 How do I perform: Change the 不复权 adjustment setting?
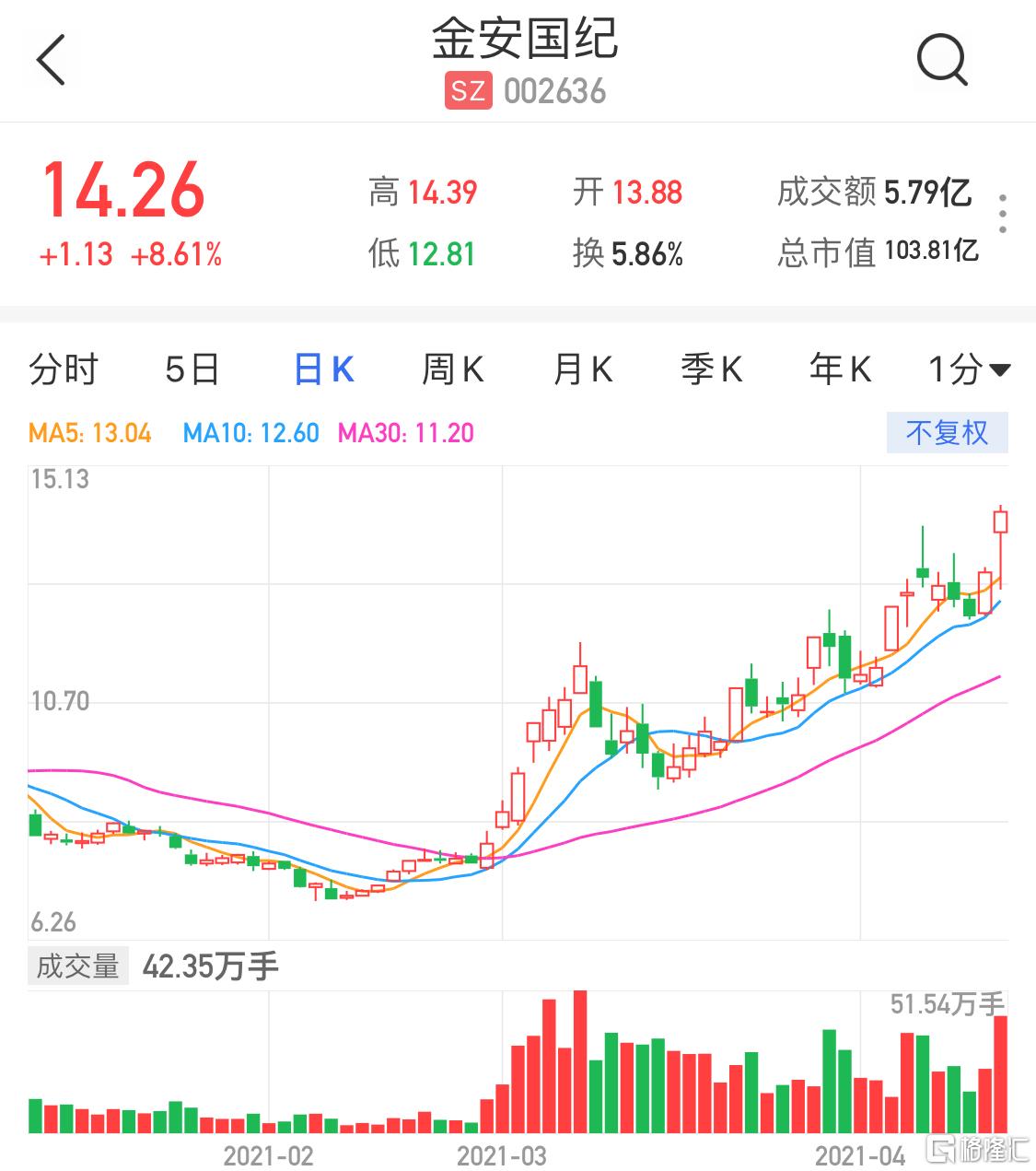(947, 432)
